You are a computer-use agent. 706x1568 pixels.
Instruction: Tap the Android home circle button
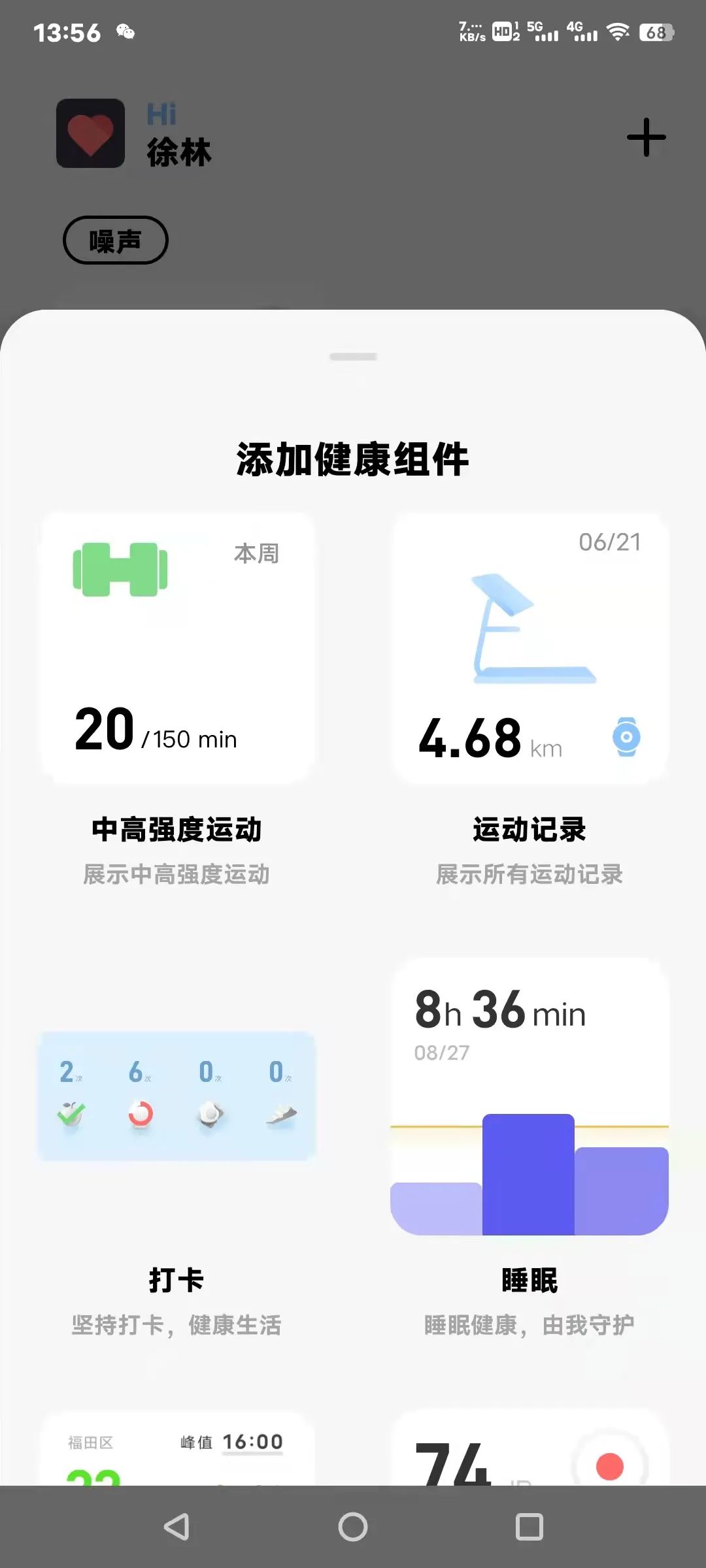[352, 1527]
